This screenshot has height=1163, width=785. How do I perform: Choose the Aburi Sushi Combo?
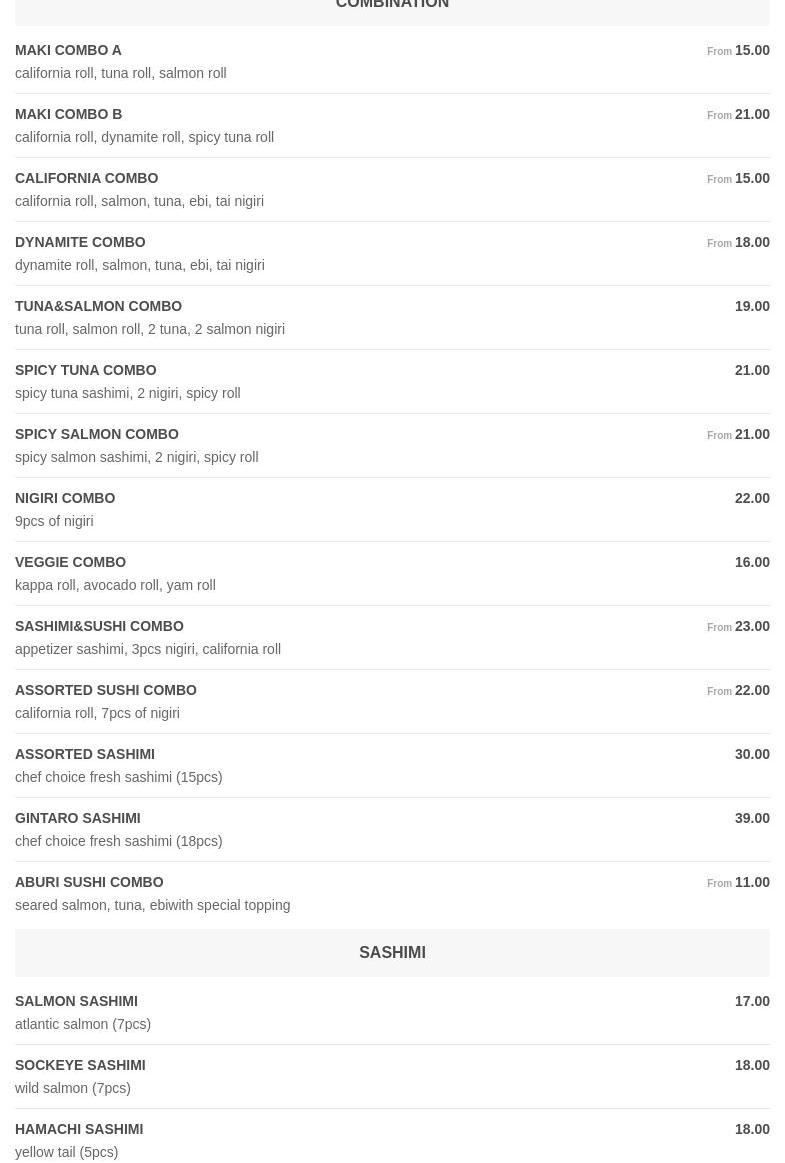point(89,882)
